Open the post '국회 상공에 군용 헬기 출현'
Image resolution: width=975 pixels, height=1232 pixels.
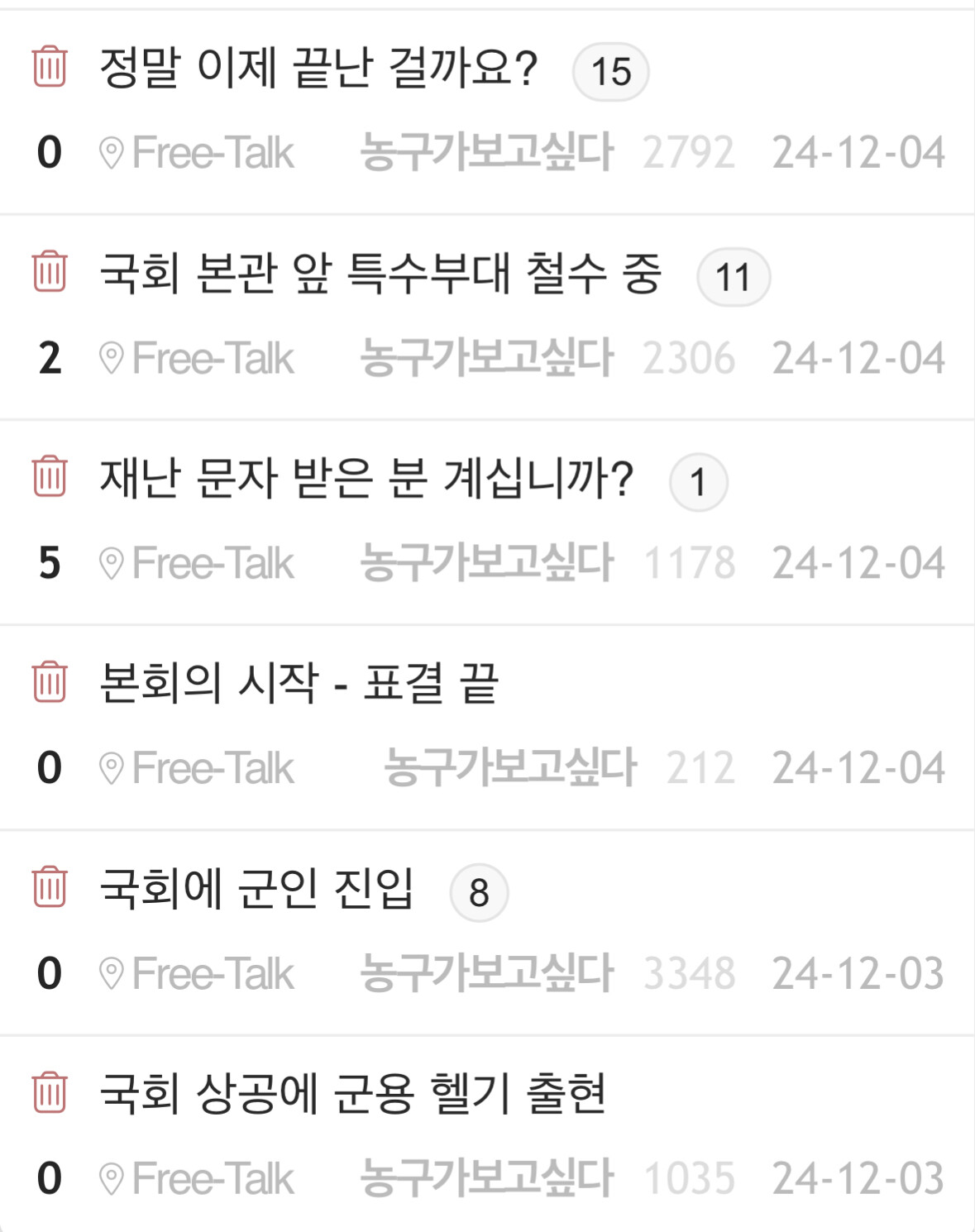pyautogui.click(x=353, y=1093)
